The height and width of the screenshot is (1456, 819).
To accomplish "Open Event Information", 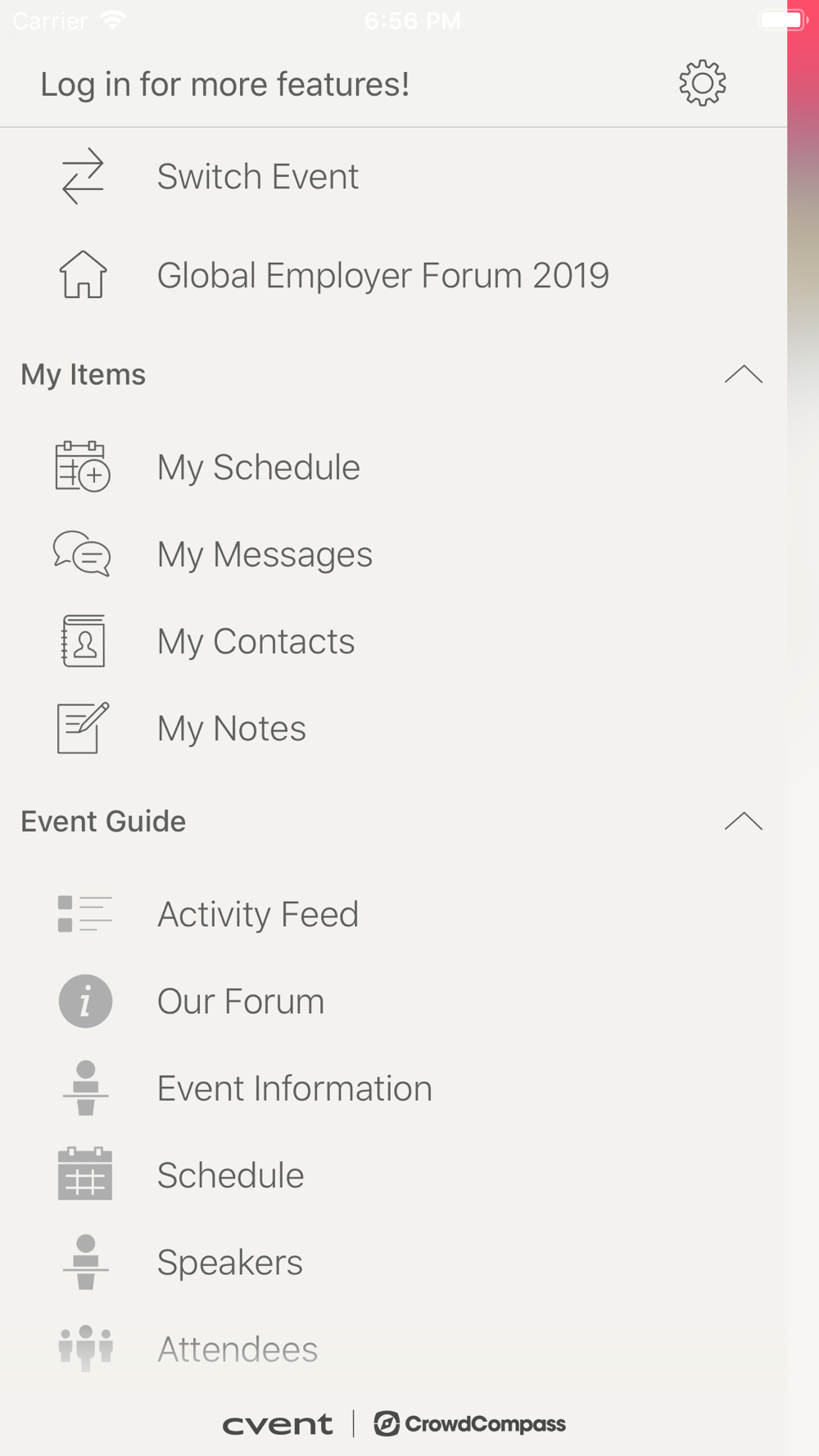I will [393, 1088].
